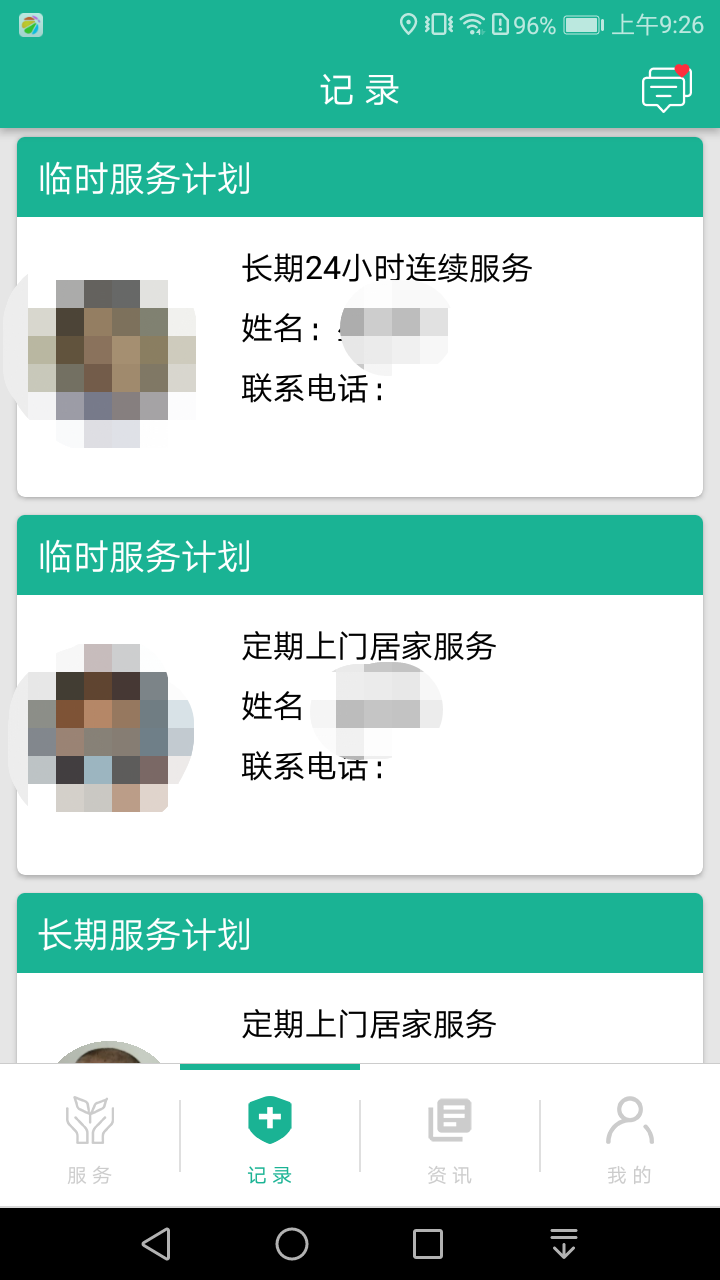Open the 资讯 (News) tab icon

point(449,1120)
